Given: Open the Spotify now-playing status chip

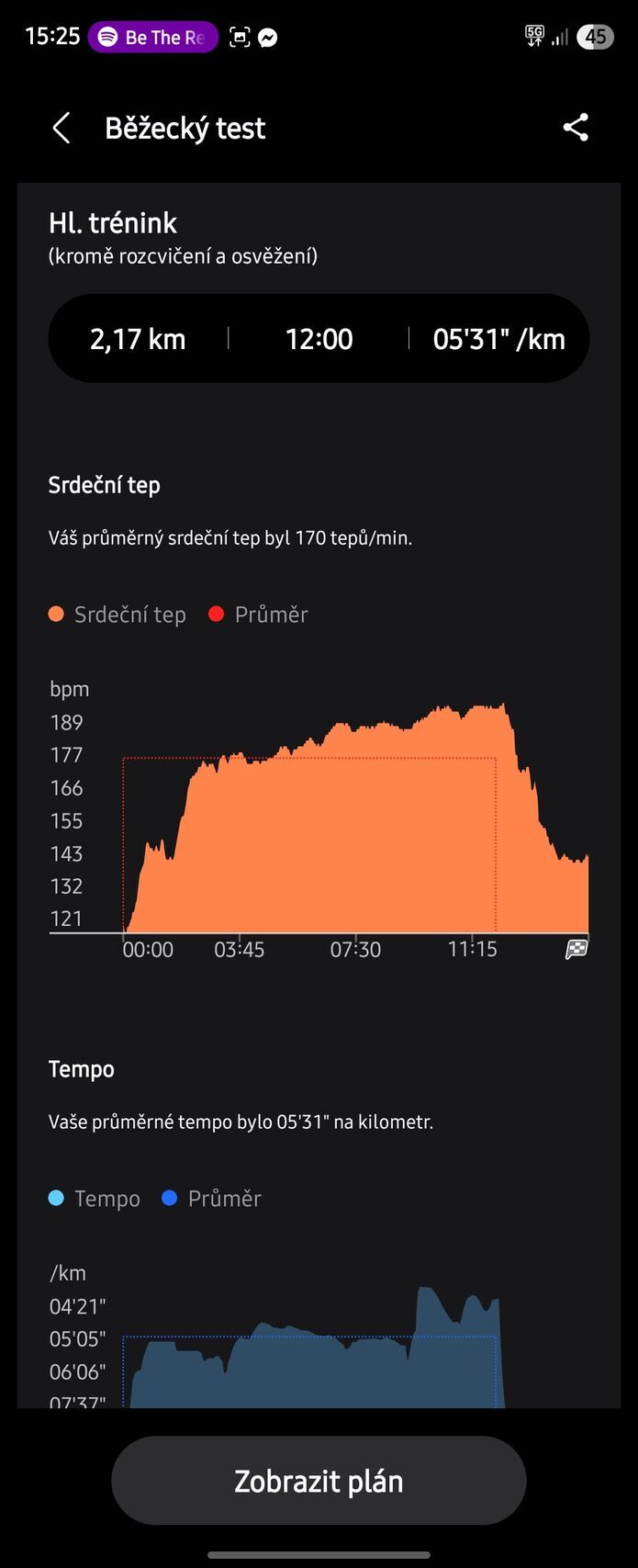Looking at the screenshot, I should [x=152, y=38].
